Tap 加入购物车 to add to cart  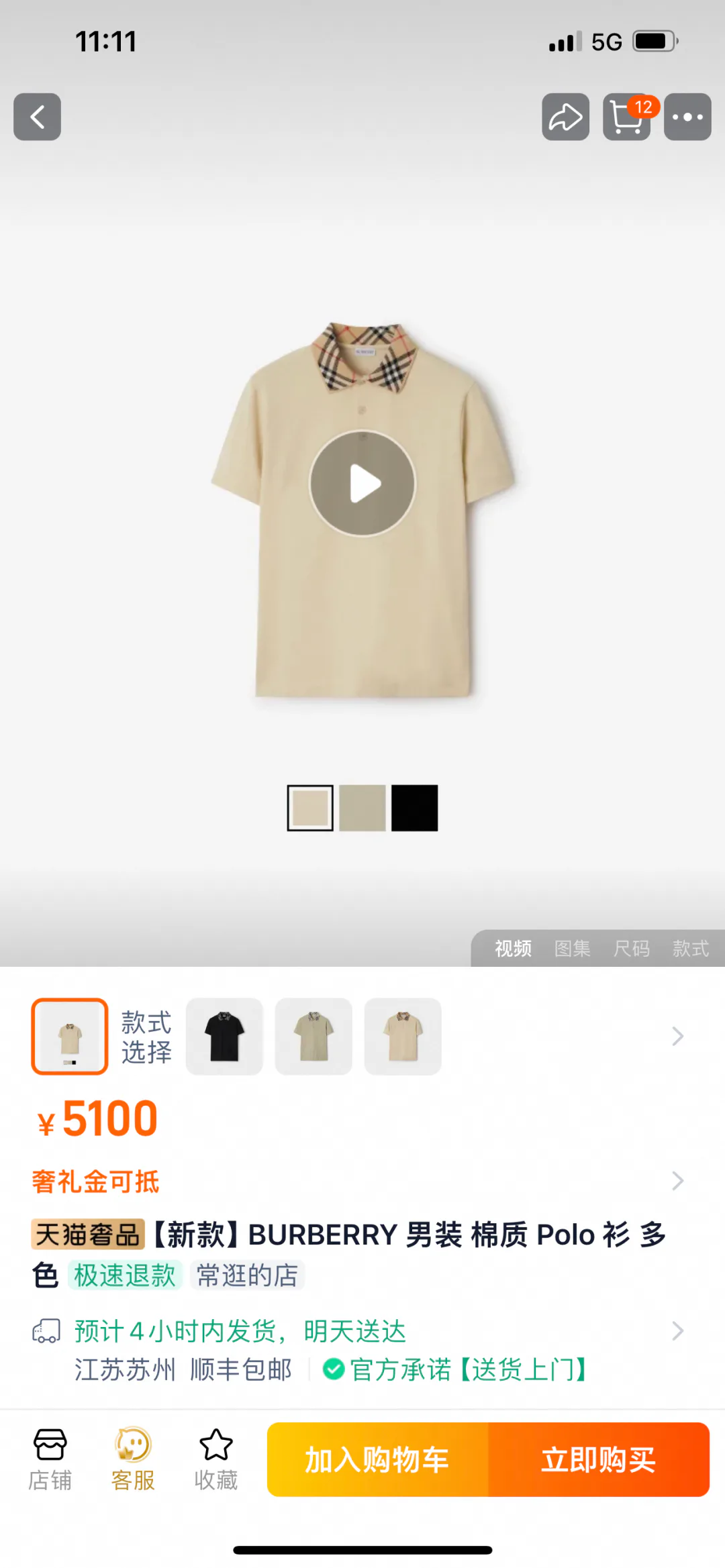pos(377,1459)
